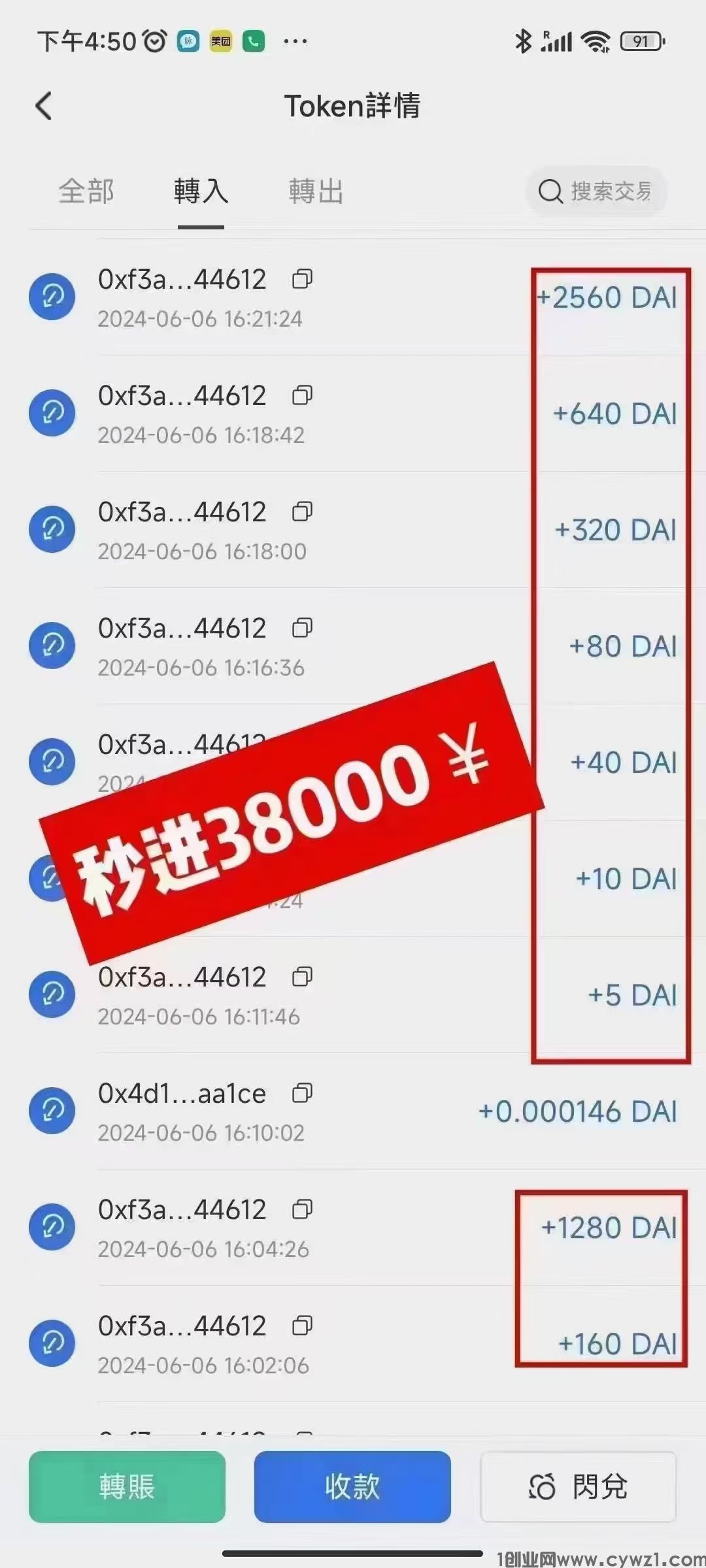The width and height of the screenshot is (706, 1568).
Task: Open 閃兌 flash swap
Action: (578, 1487)
